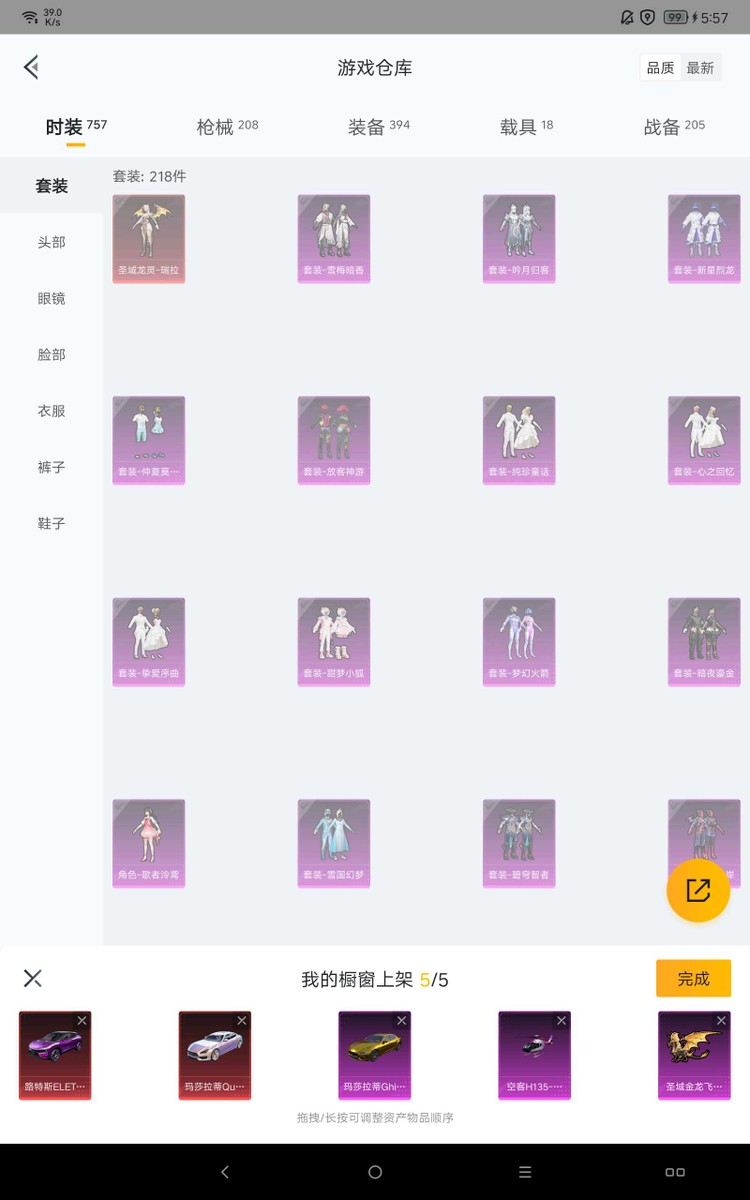
Task: Tap the back arrow to exit 游戏仓库
Action: (30, 67)
